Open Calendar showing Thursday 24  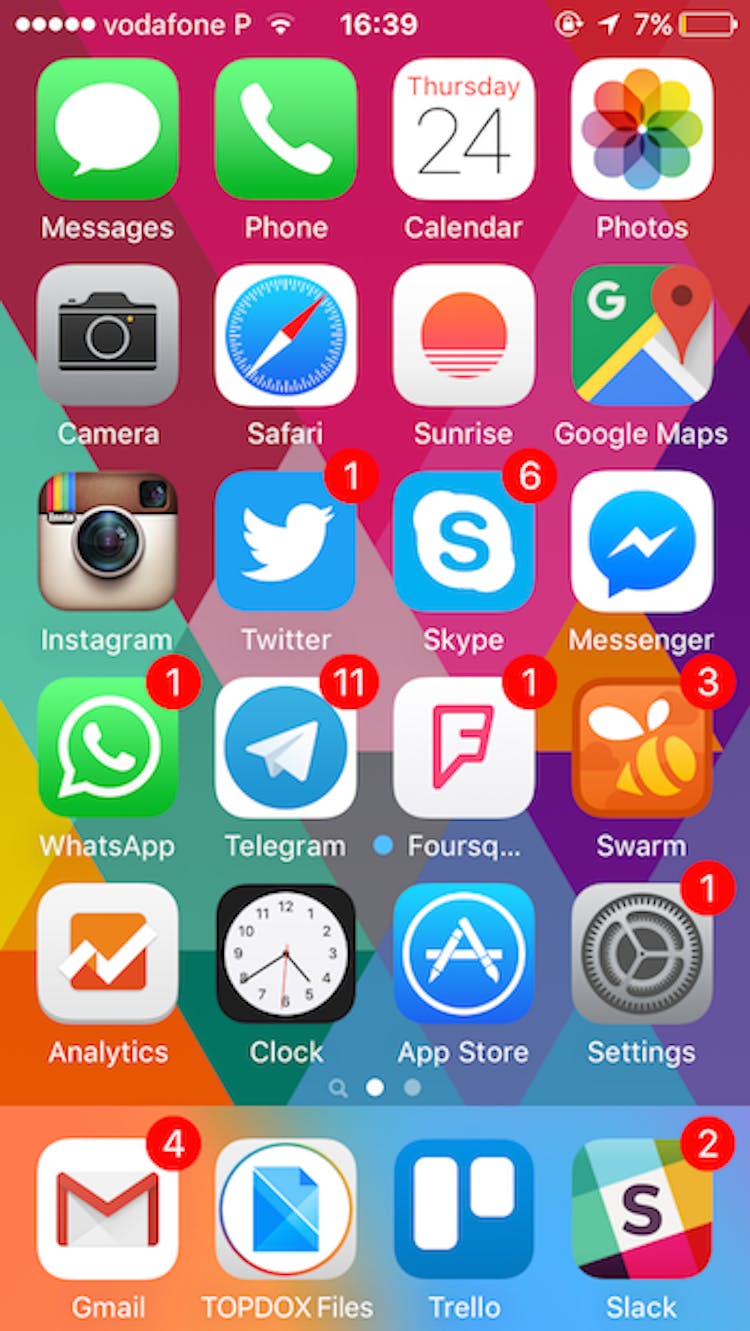(464, 128)
